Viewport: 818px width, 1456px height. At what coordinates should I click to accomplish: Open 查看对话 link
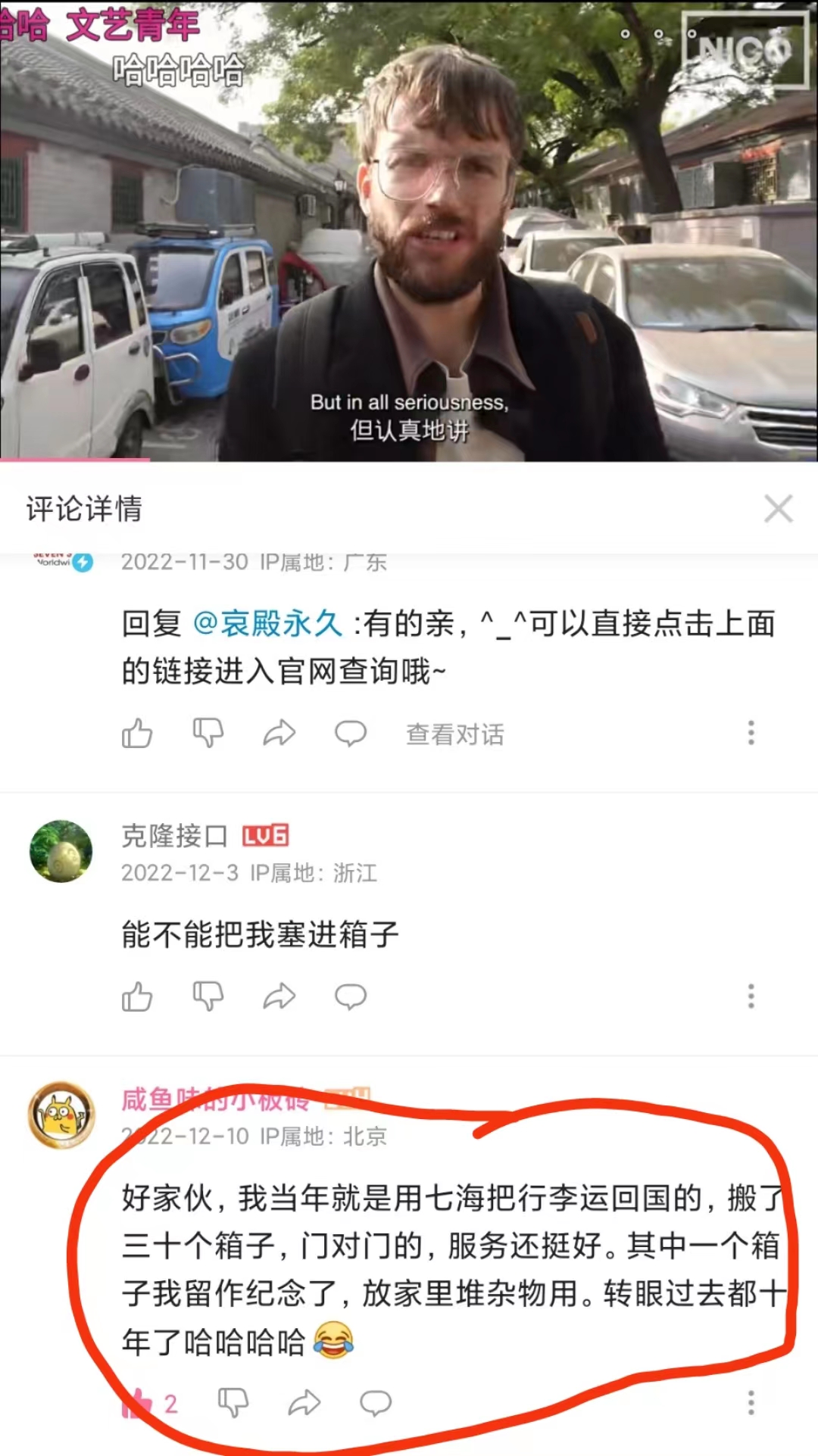(x=454, y=734)
